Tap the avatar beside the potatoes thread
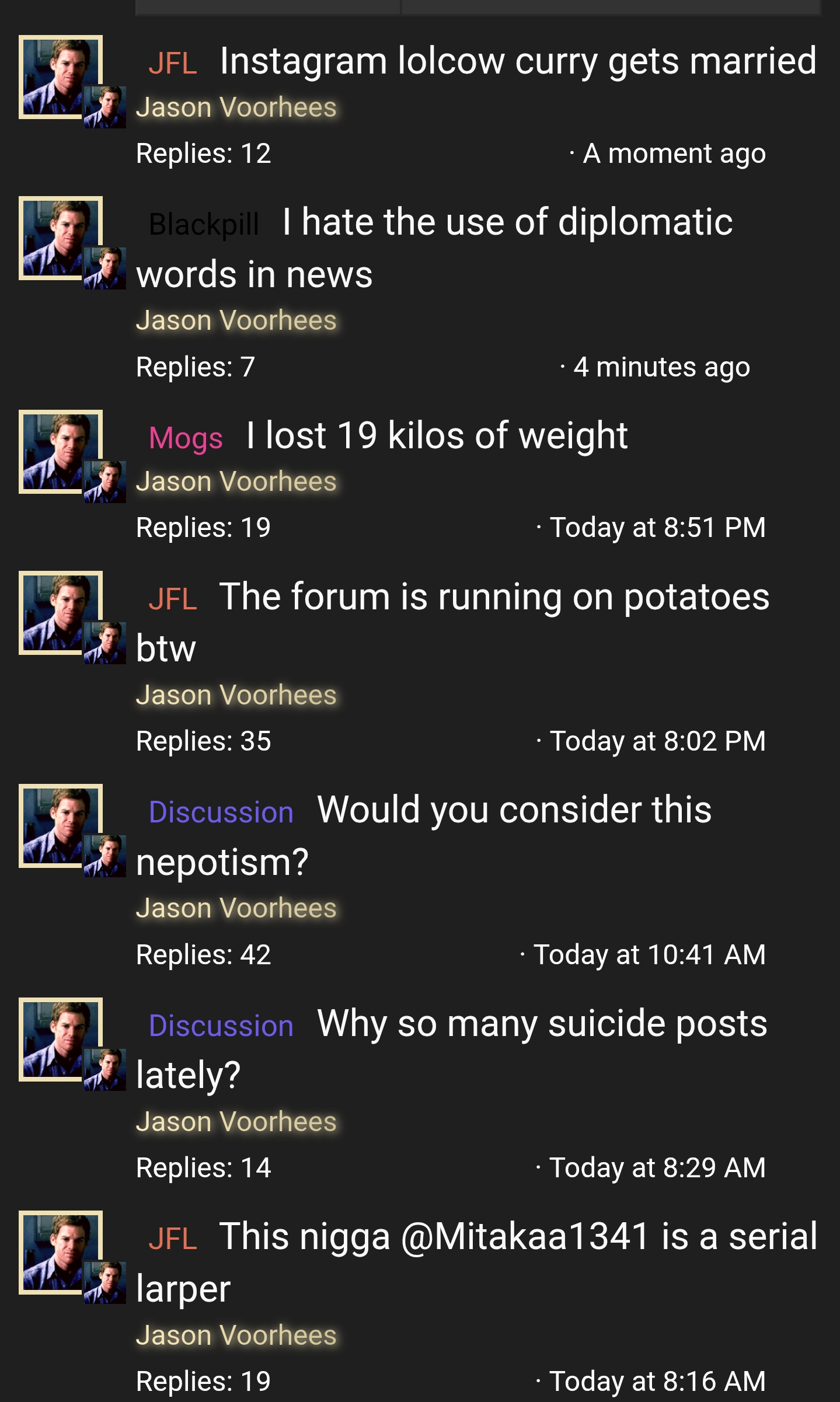Screen dimensions: 840x1402 [61, 613]
